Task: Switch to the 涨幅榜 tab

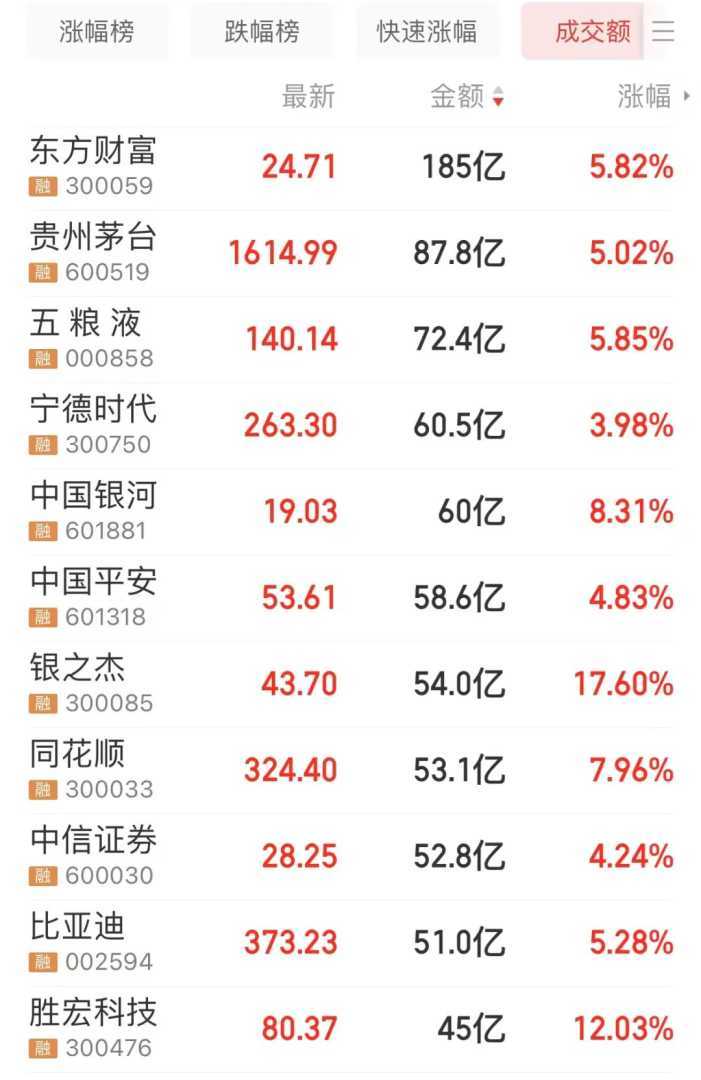Action: click(x=97, y=32)
